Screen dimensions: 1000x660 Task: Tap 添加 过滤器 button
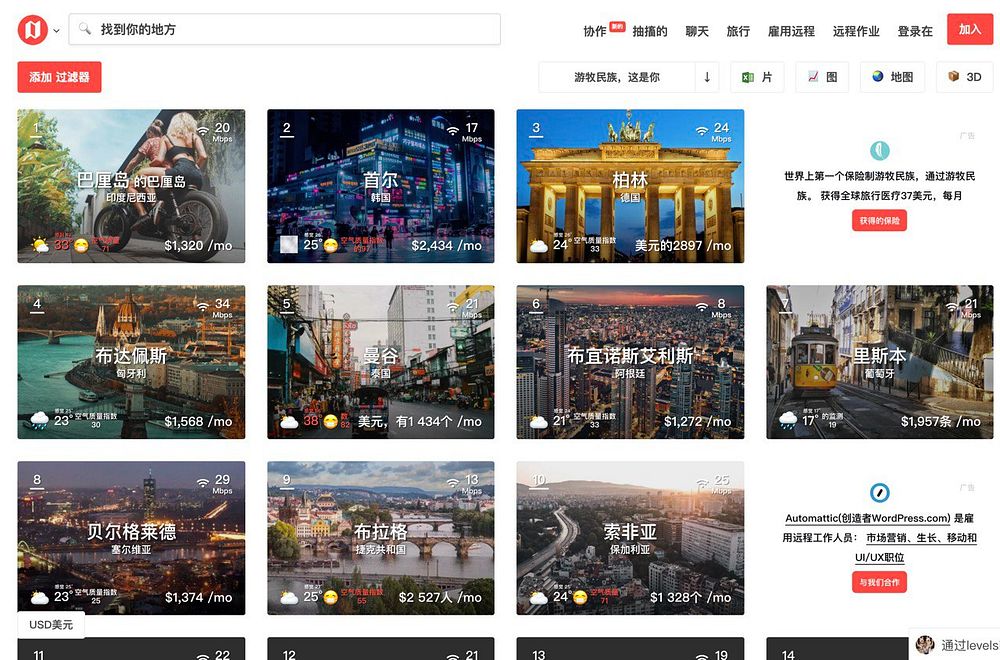pyautogui.click(x=59, y=77)
